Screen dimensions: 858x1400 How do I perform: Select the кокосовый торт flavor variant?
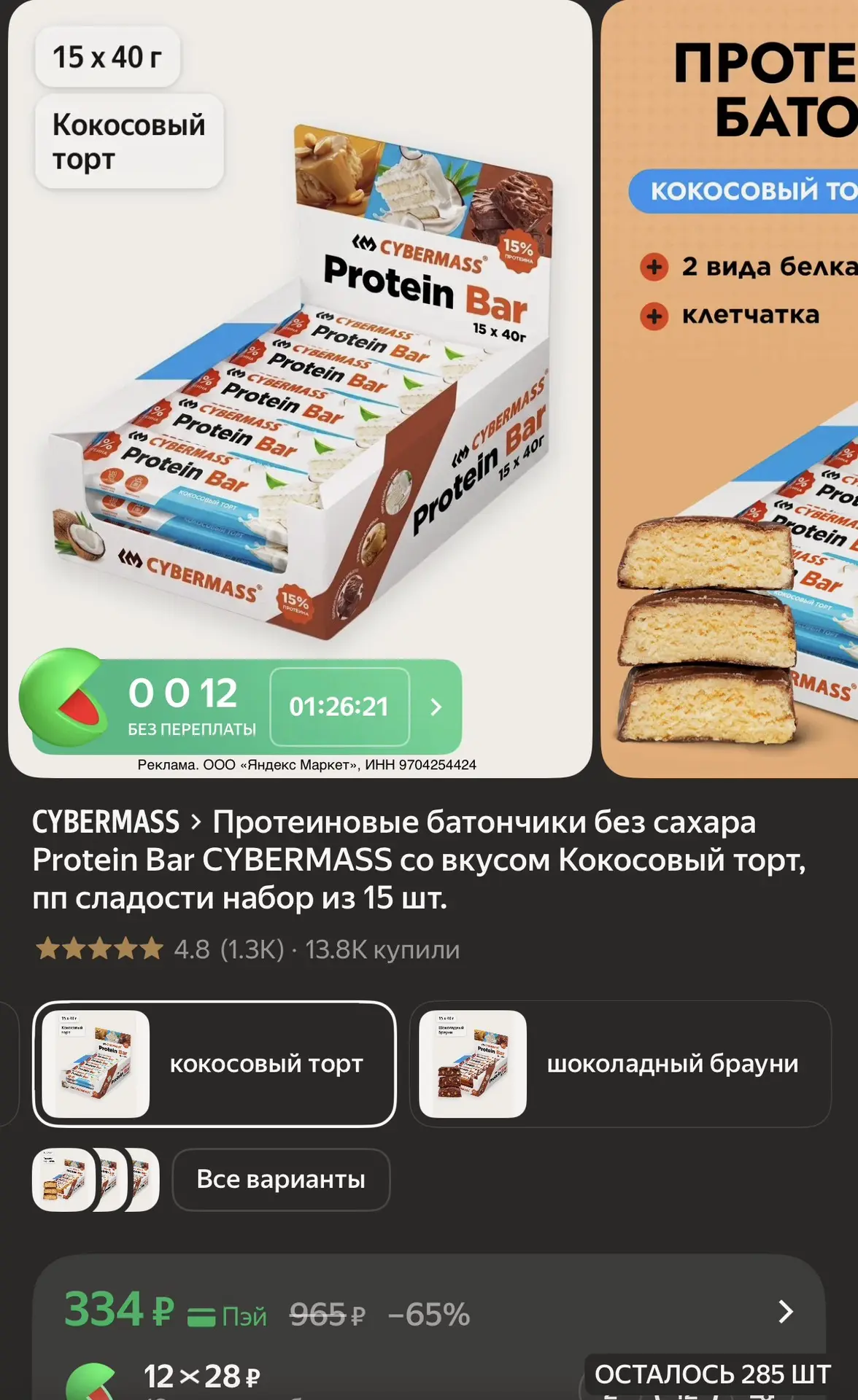click(214, 1064)
